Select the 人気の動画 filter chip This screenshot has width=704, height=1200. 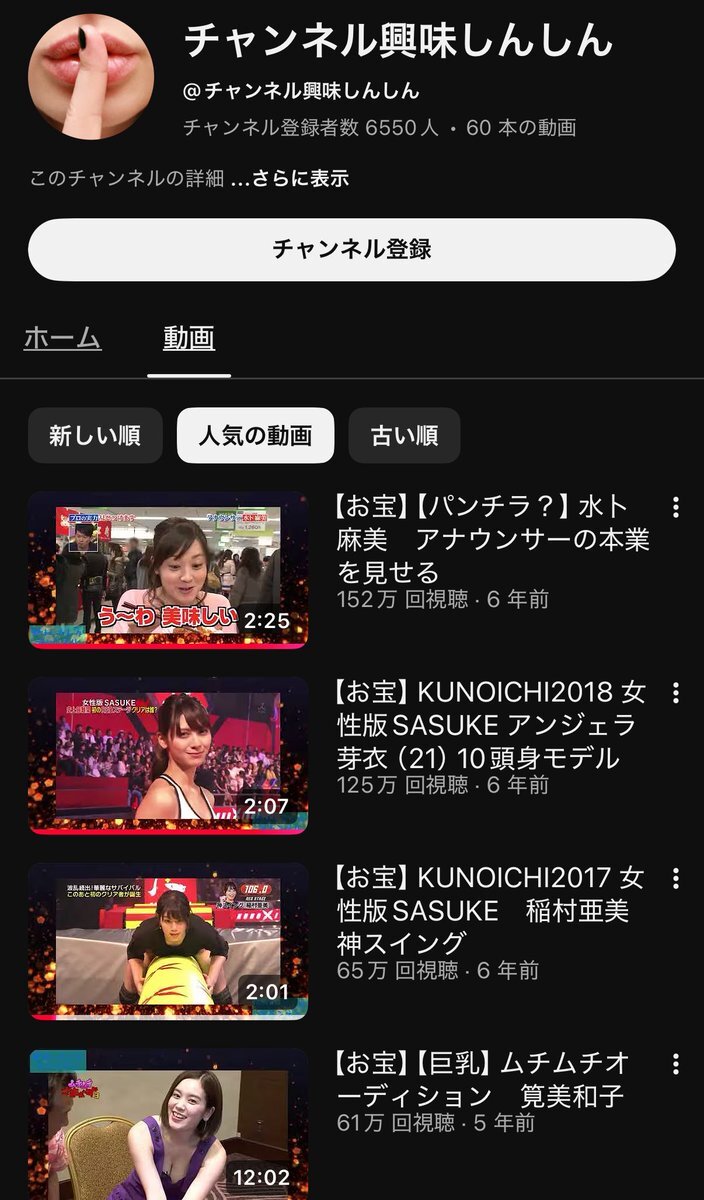pos(255,436)
